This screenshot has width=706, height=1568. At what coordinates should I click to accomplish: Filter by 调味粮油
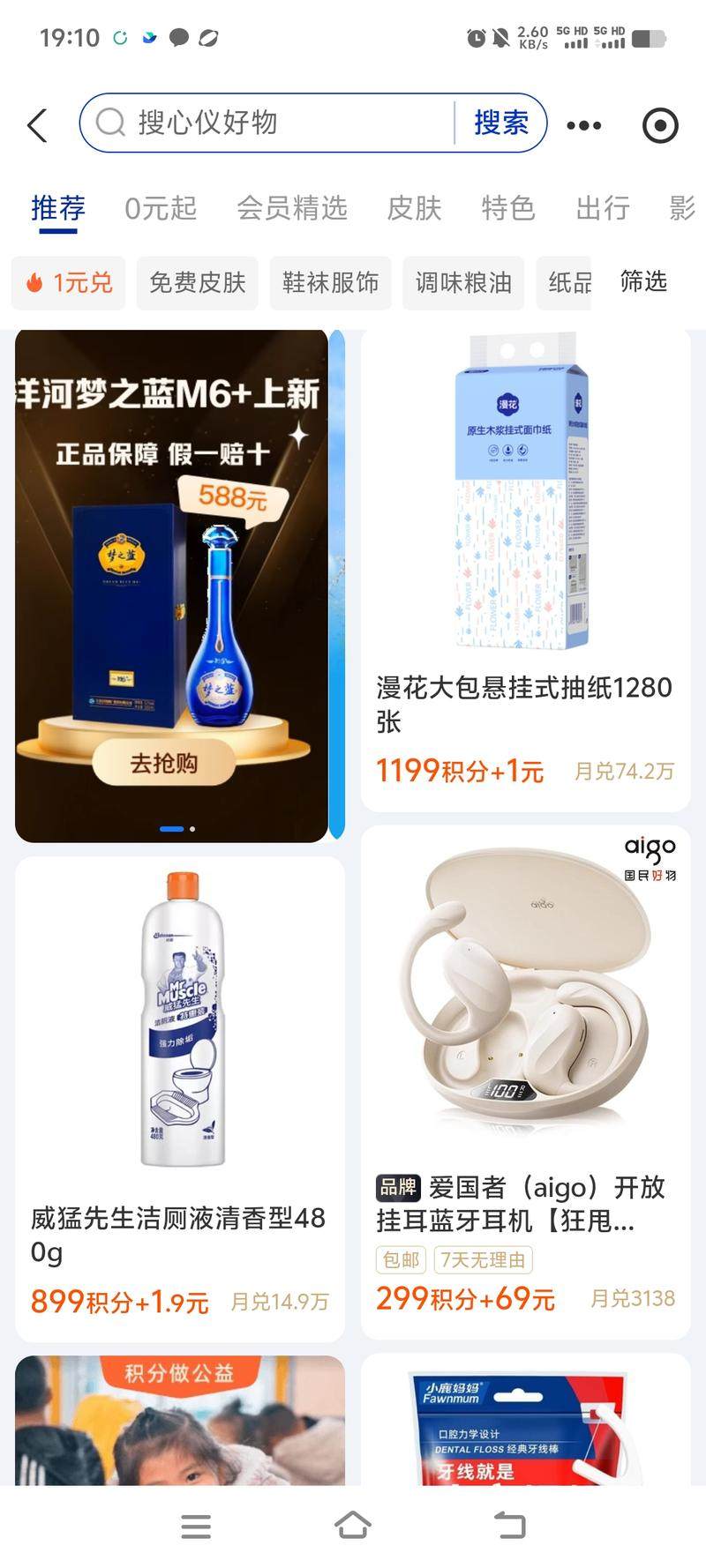(463, 283)
